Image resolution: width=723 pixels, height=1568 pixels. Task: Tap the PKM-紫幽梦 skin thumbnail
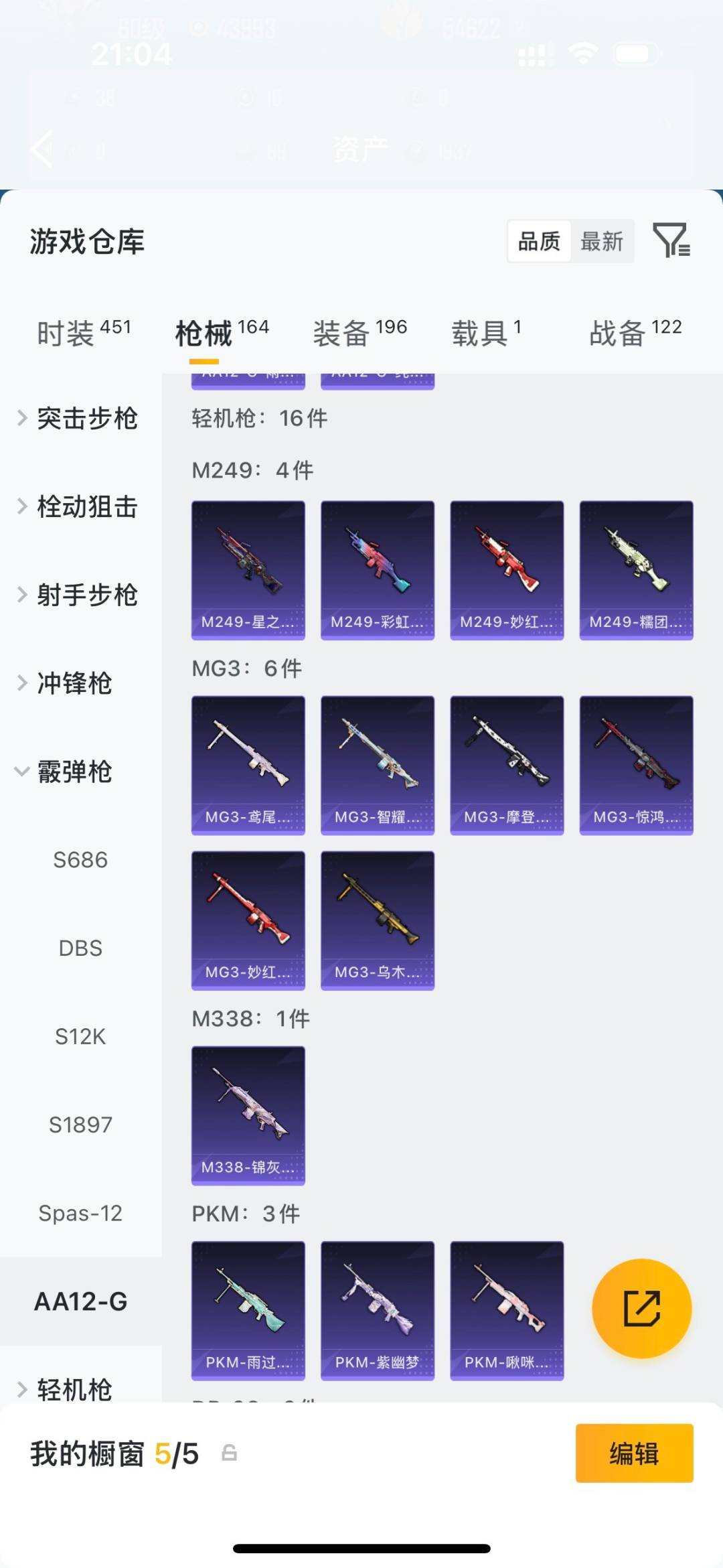point(377,1311)
